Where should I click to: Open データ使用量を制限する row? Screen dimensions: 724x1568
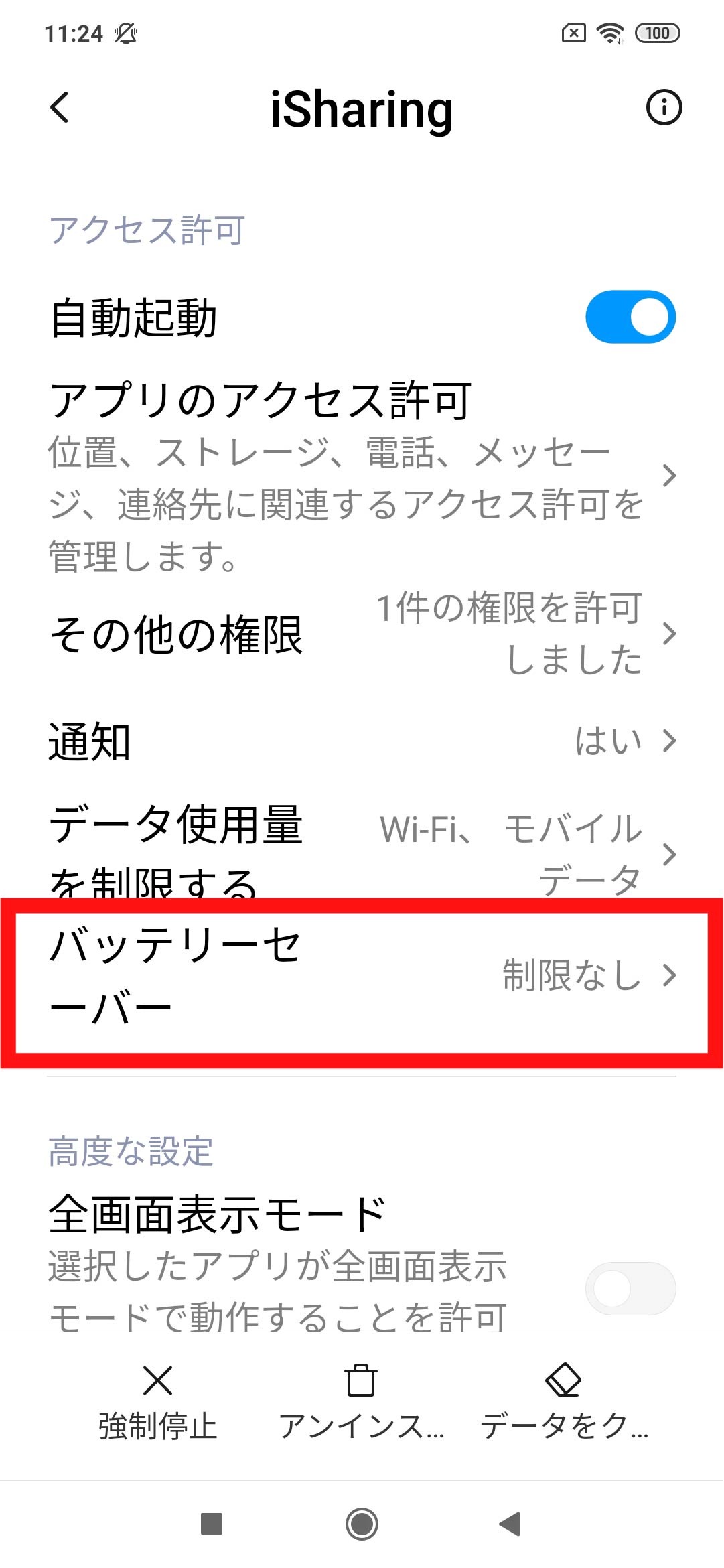pyautogui.click(x=362, y=851)
